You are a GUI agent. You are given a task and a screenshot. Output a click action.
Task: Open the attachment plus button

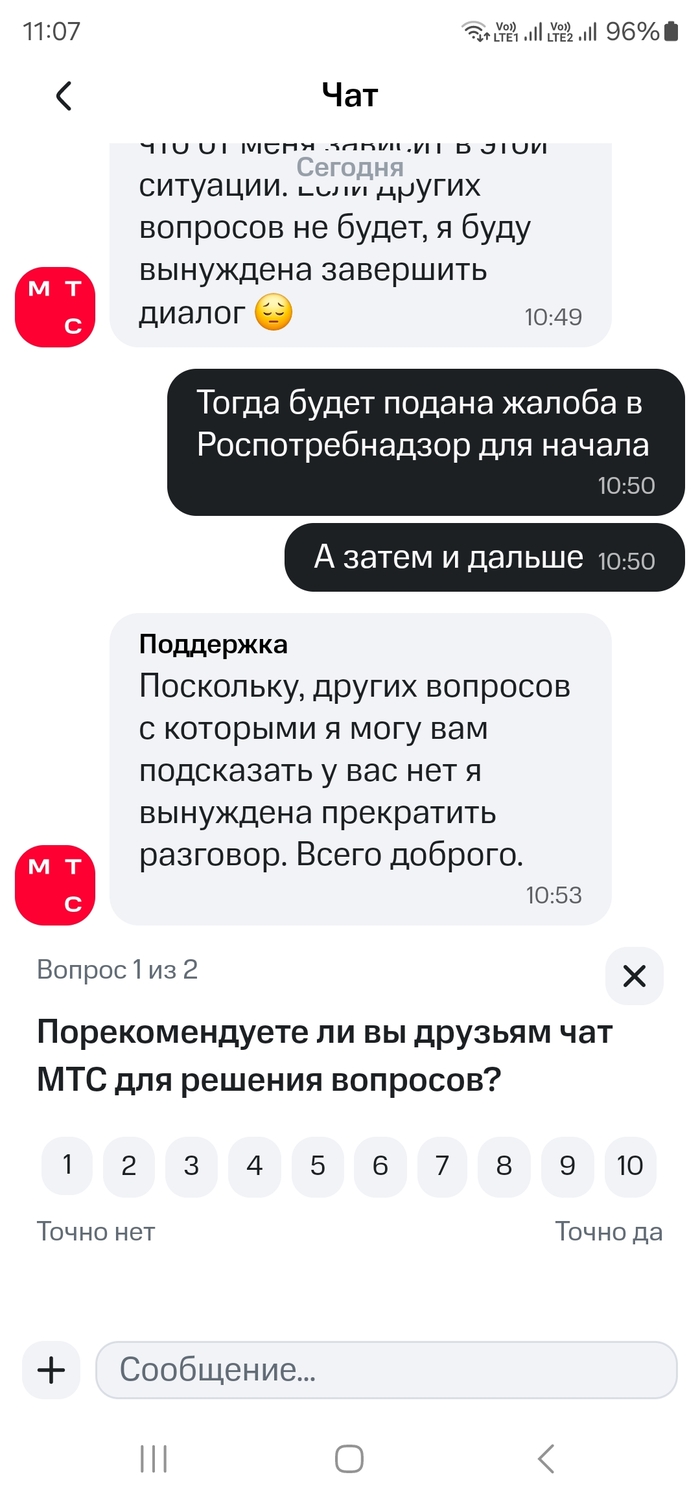51,1370
